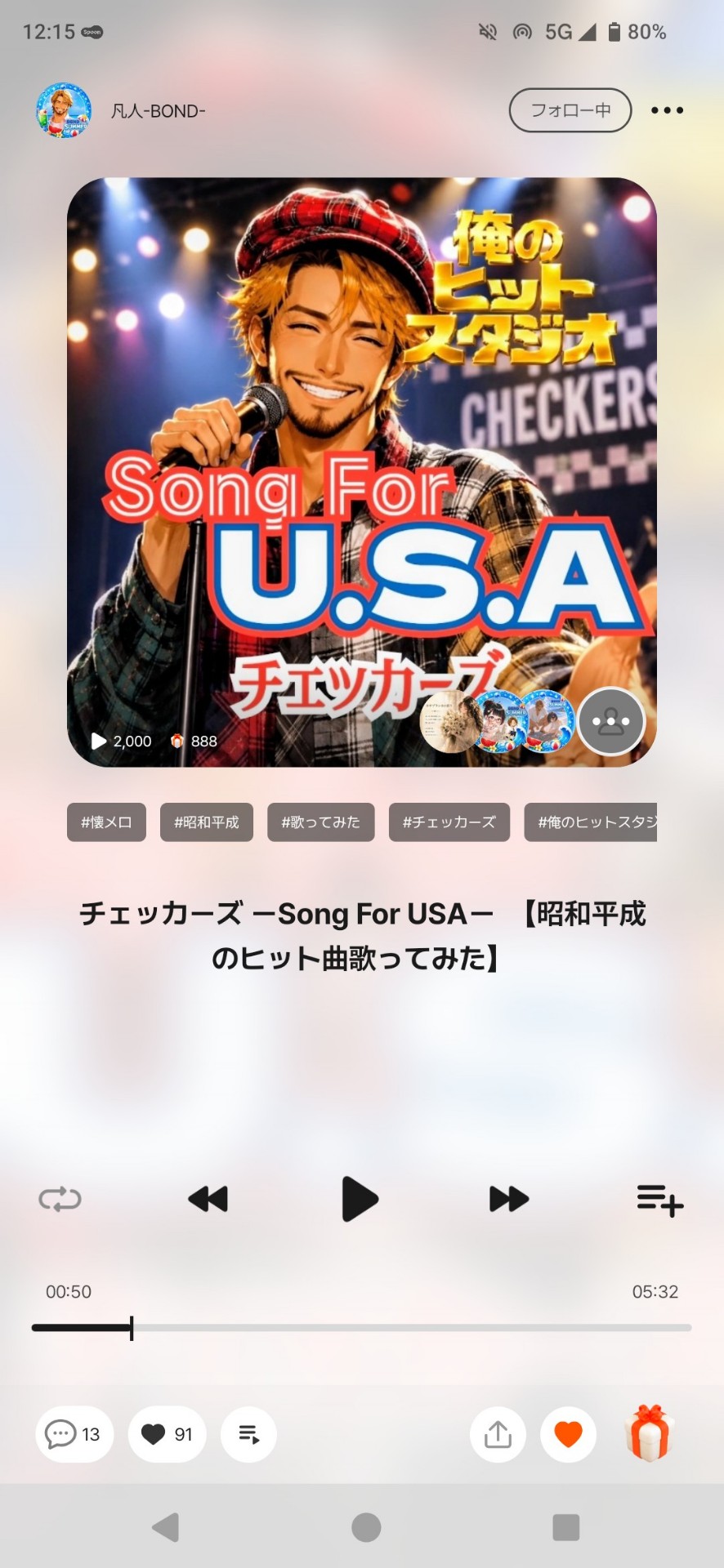Open the 13 comments
Image resolution: width=724 pixels, height=1568 pixels.
pyautogui.click(x=74, y=1434)
